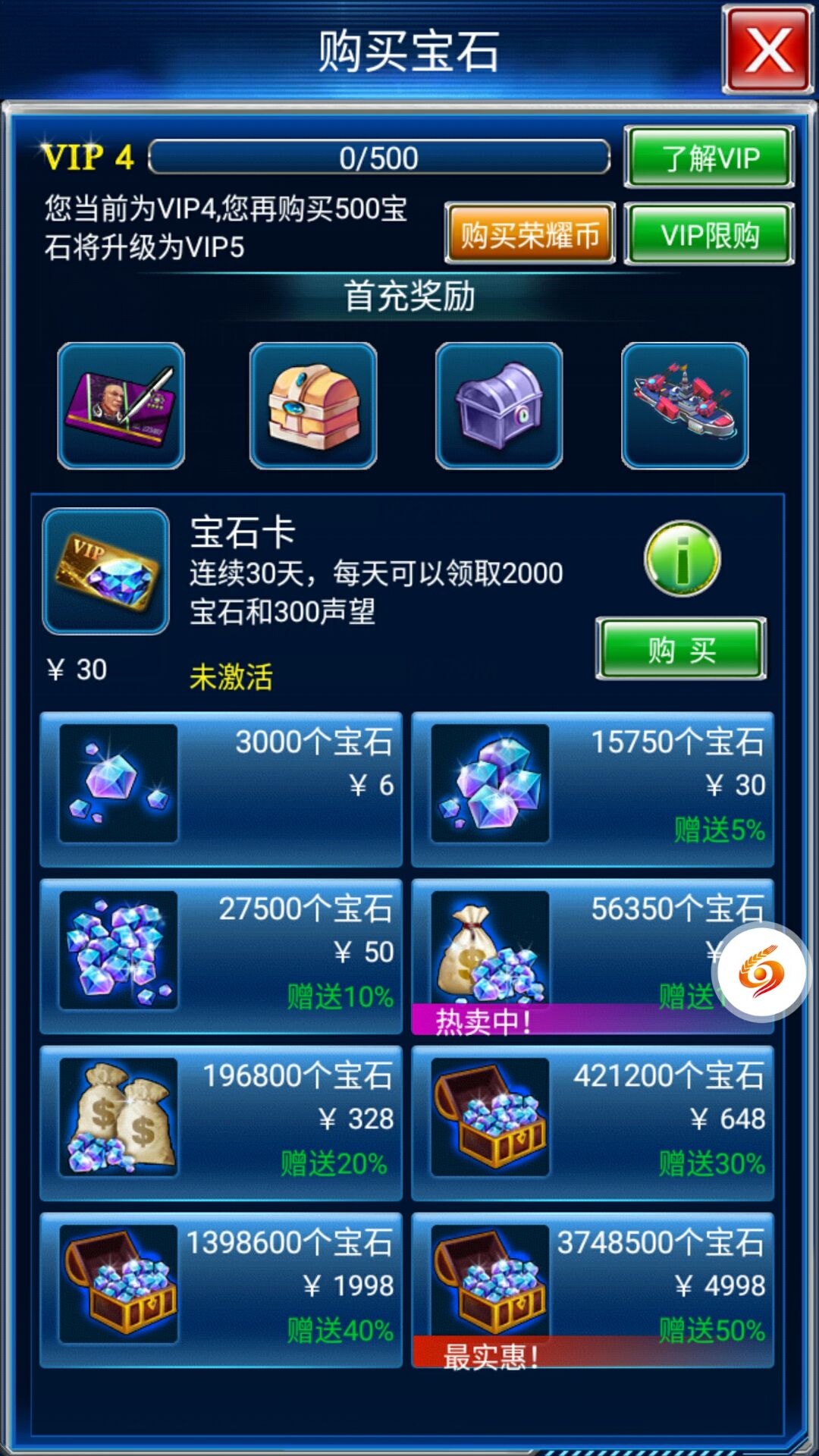The height and width of the screenshot is (1456, 819).
Task: Pick the 421200个宝石 pack for ¥648
Action: [592, 1122]
